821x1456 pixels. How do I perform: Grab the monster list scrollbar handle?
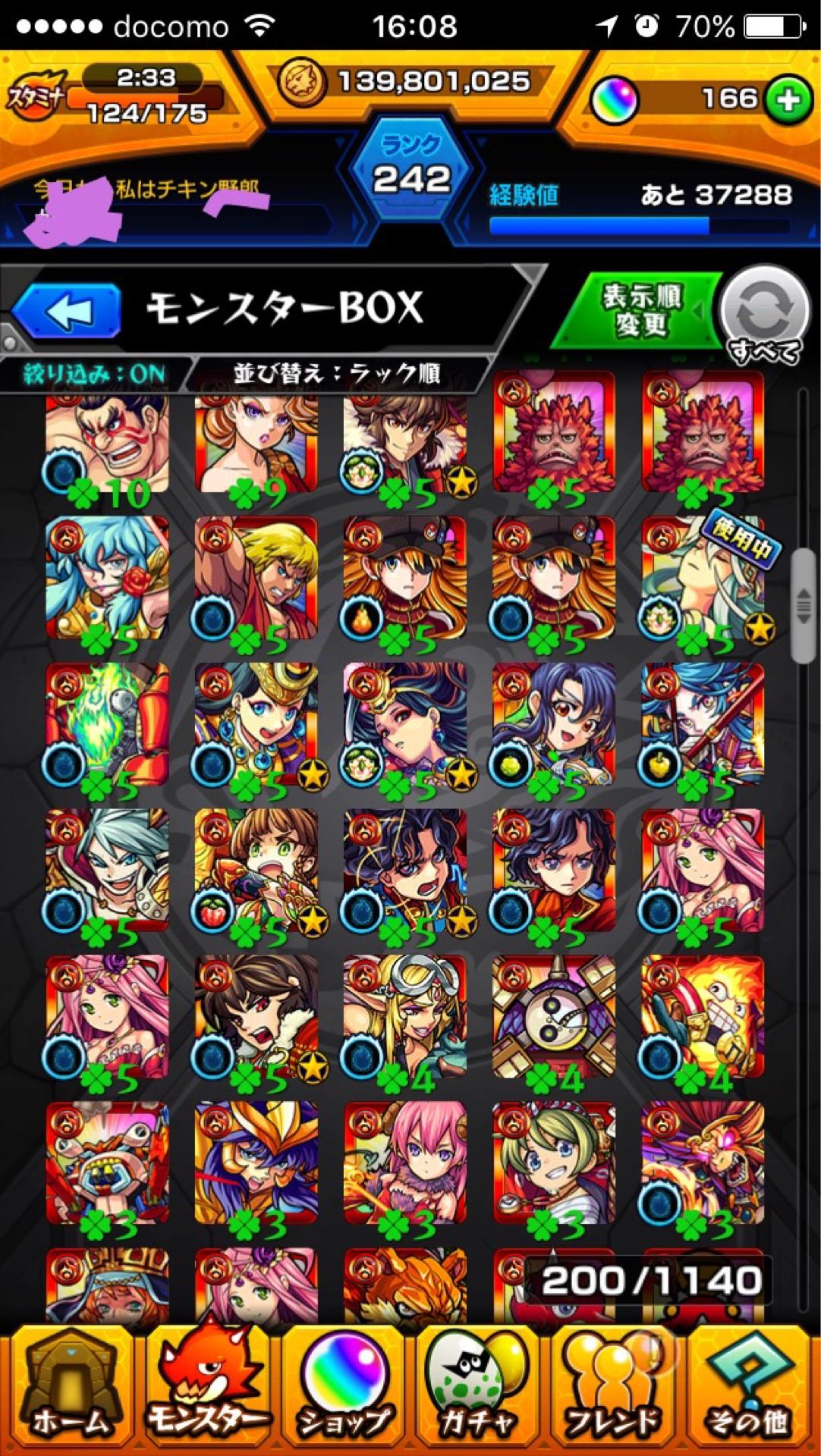802,607
